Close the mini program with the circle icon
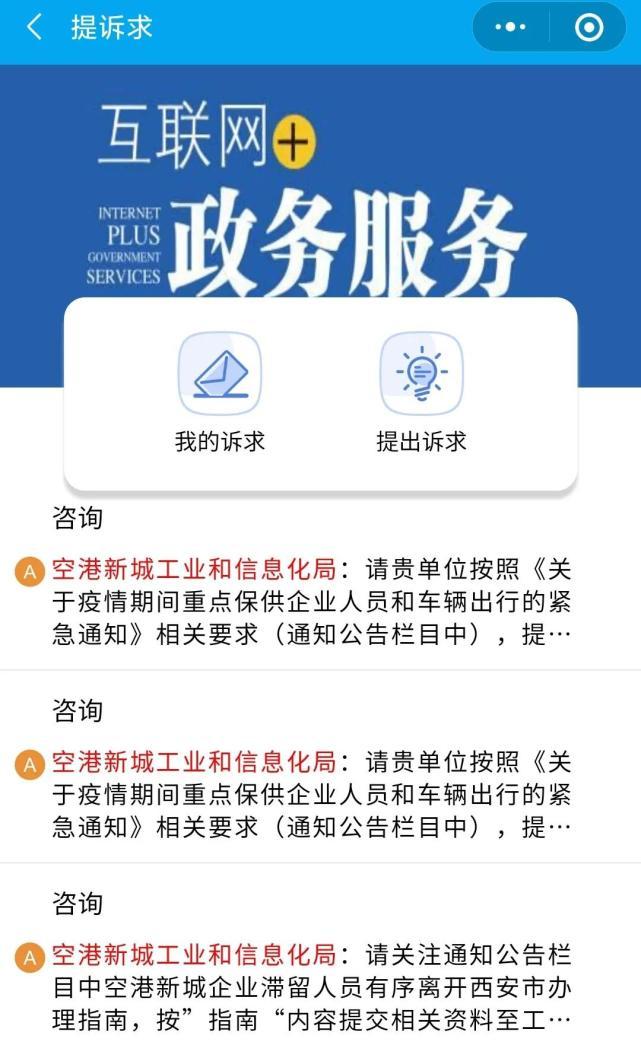Viewport: 641px width, 1042px height. point(589,28)
